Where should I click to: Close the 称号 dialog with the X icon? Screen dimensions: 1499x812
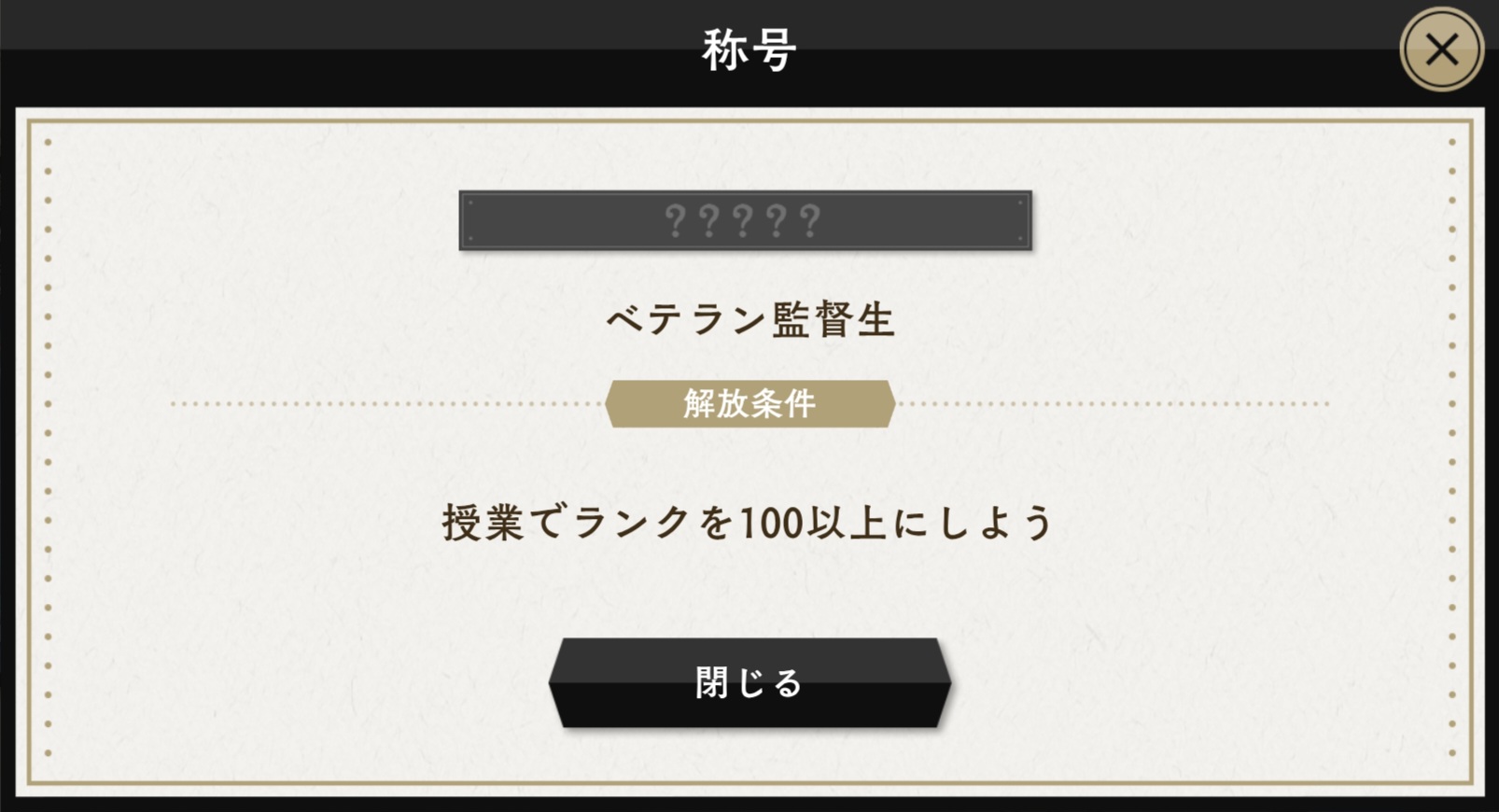click(1441, 49)
